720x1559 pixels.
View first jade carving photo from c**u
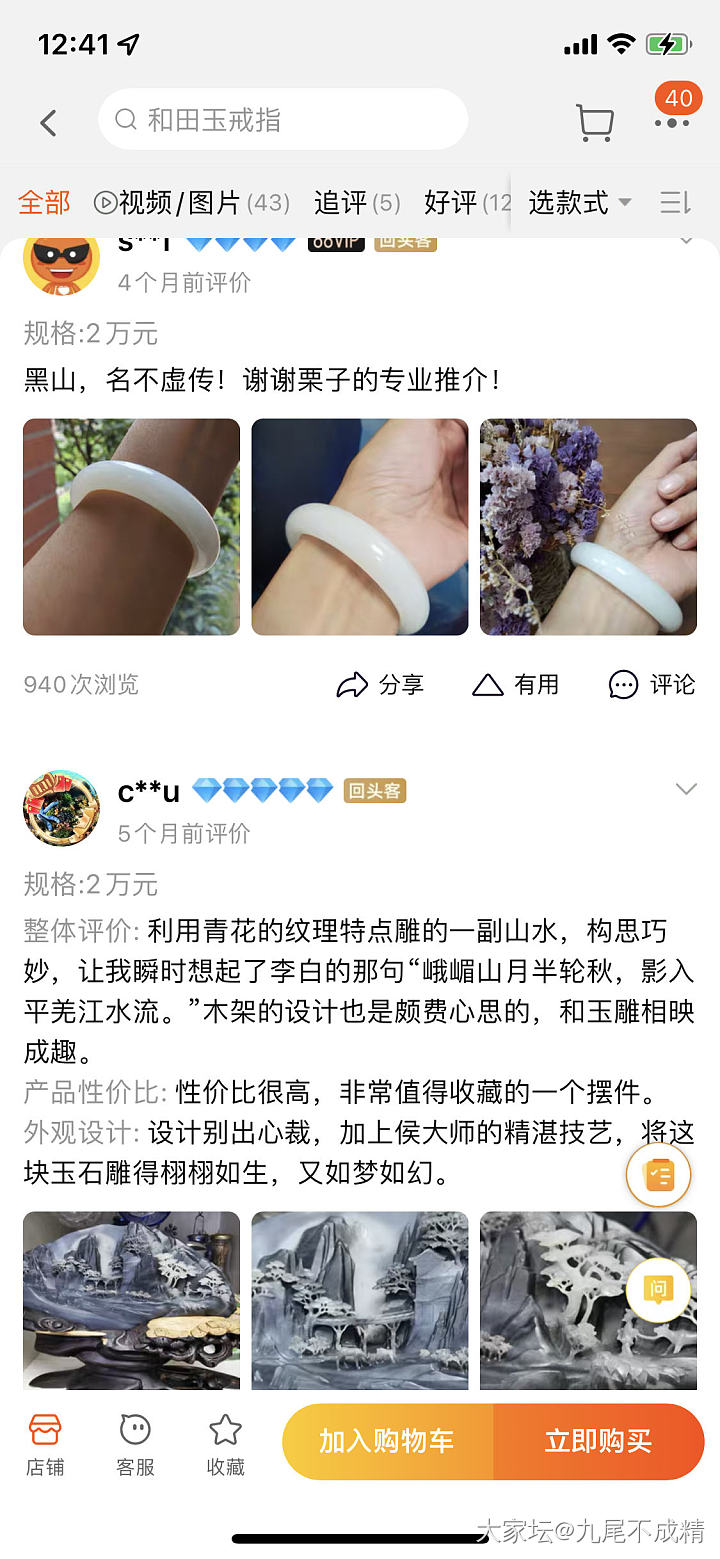coord(131,1300)
